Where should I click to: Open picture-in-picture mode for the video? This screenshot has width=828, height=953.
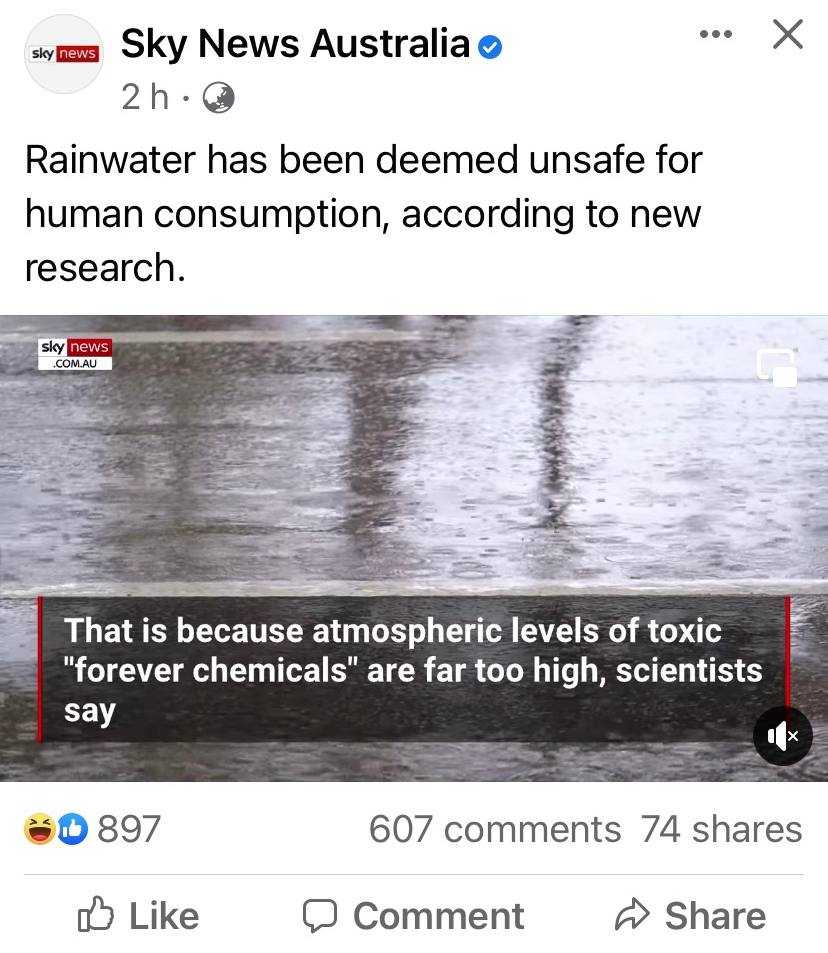pos(777,367)
